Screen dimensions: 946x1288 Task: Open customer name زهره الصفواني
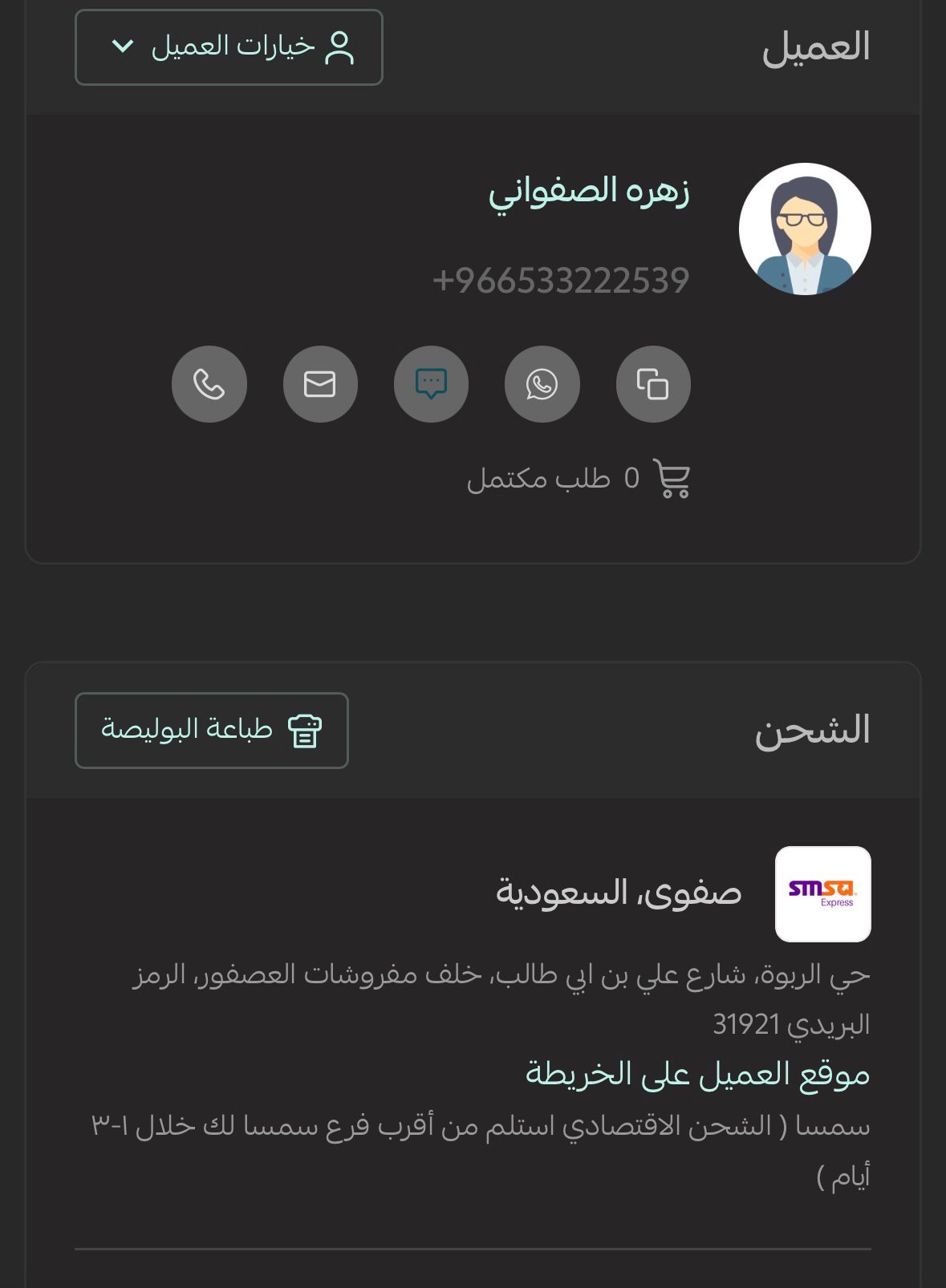point(589,192)
